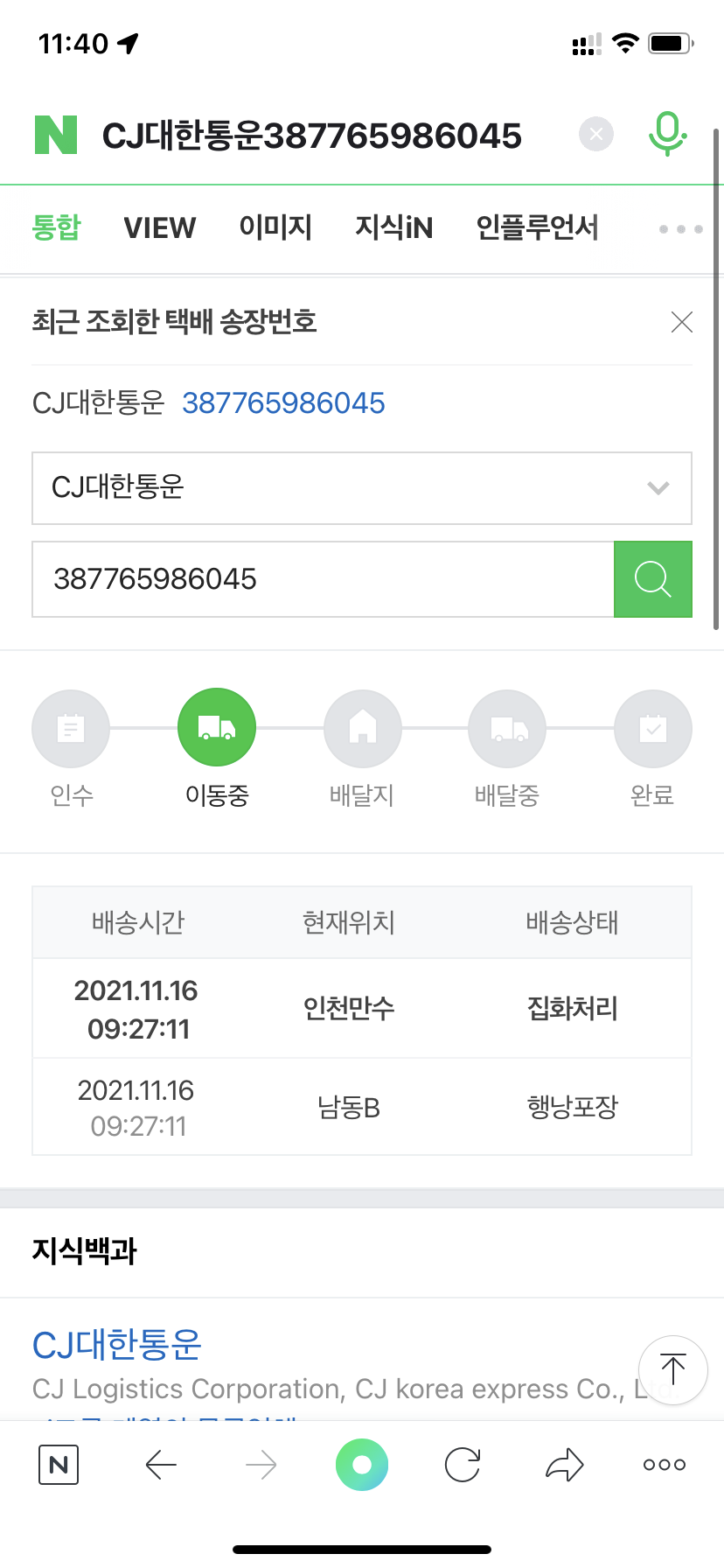Switch to the 이미지 tab

pos(275,227)
